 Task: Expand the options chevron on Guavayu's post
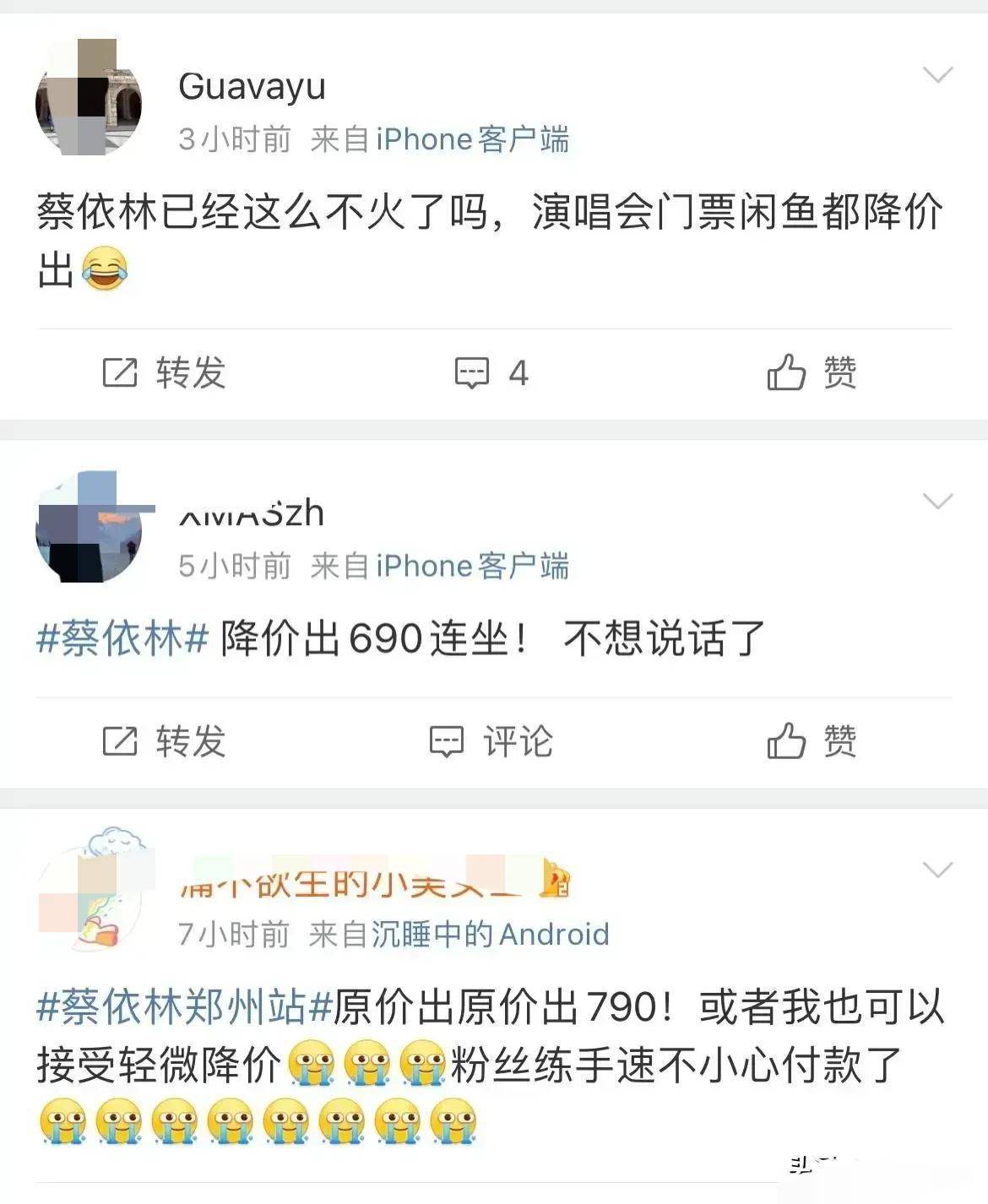tap(937, 75)
